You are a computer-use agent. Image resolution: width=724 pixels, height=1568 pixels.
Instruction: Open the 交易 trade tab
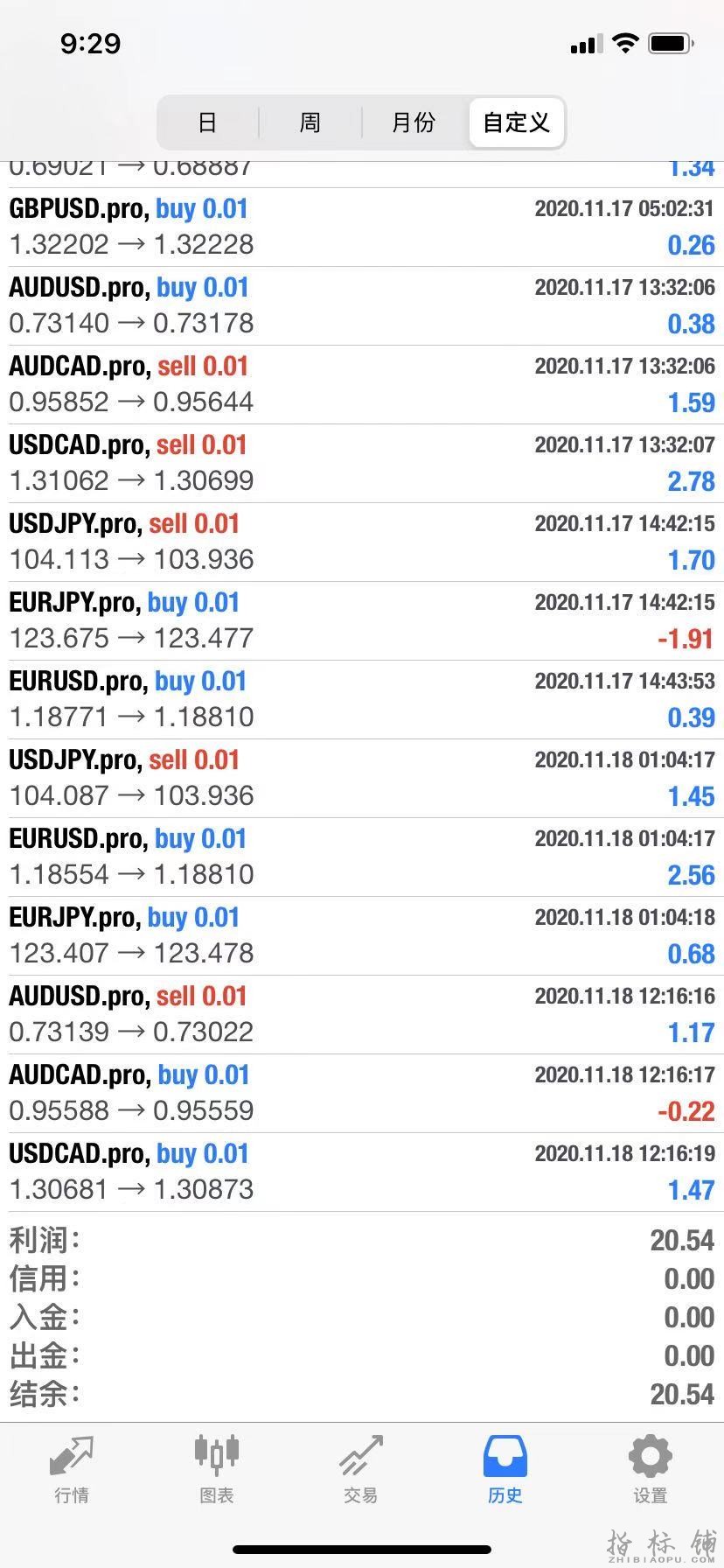360,1470
